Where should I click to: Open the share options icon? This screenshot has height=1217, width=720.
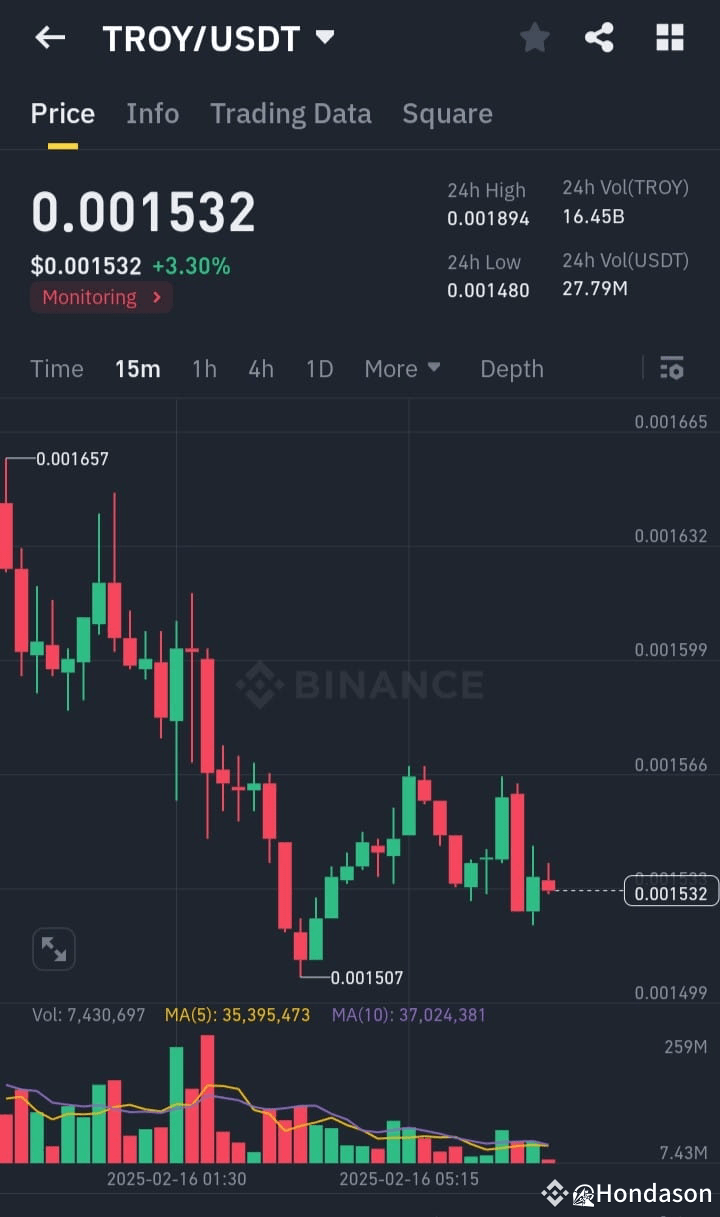click(599, 37)
